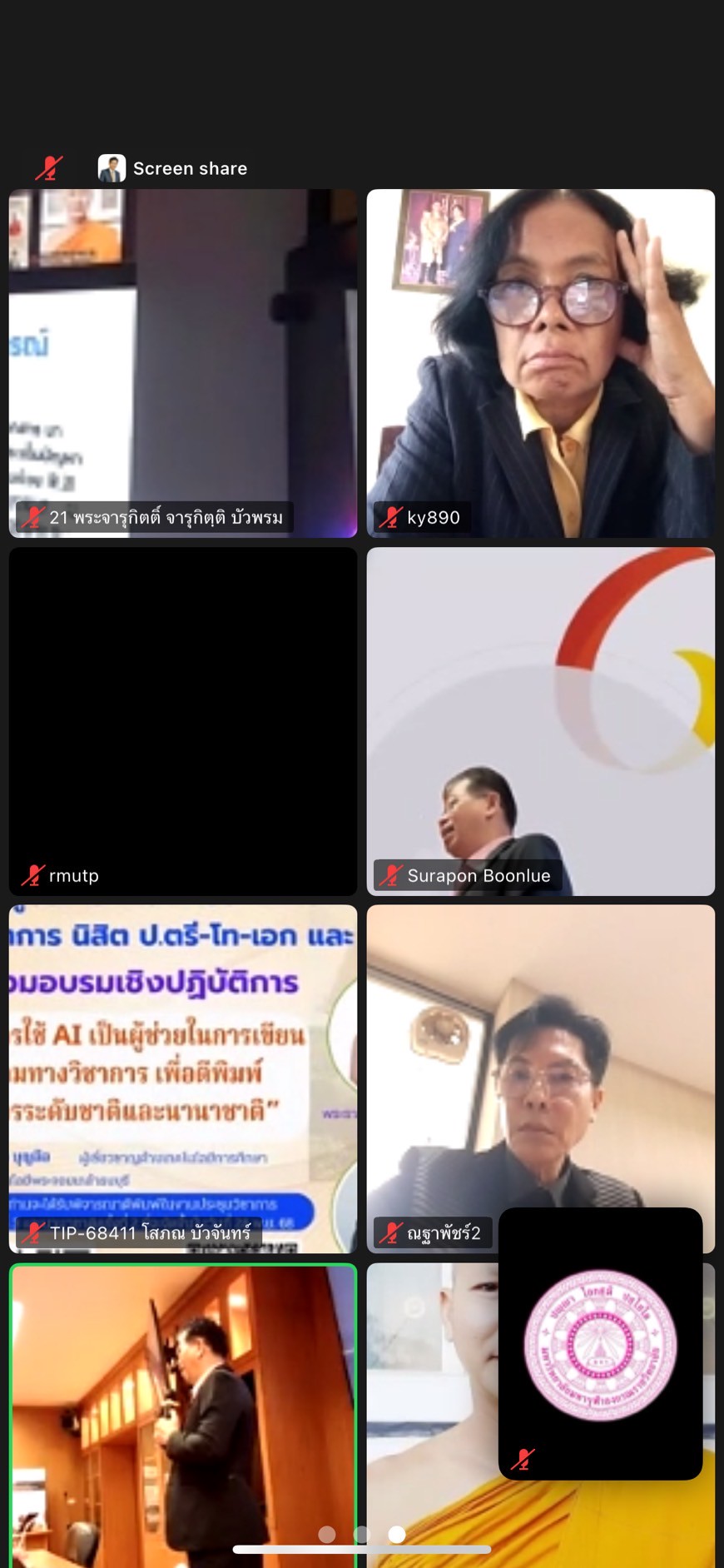Tap the floating self-view window
Viewport: 724px width, 1568px height.
pos(601,1343)
